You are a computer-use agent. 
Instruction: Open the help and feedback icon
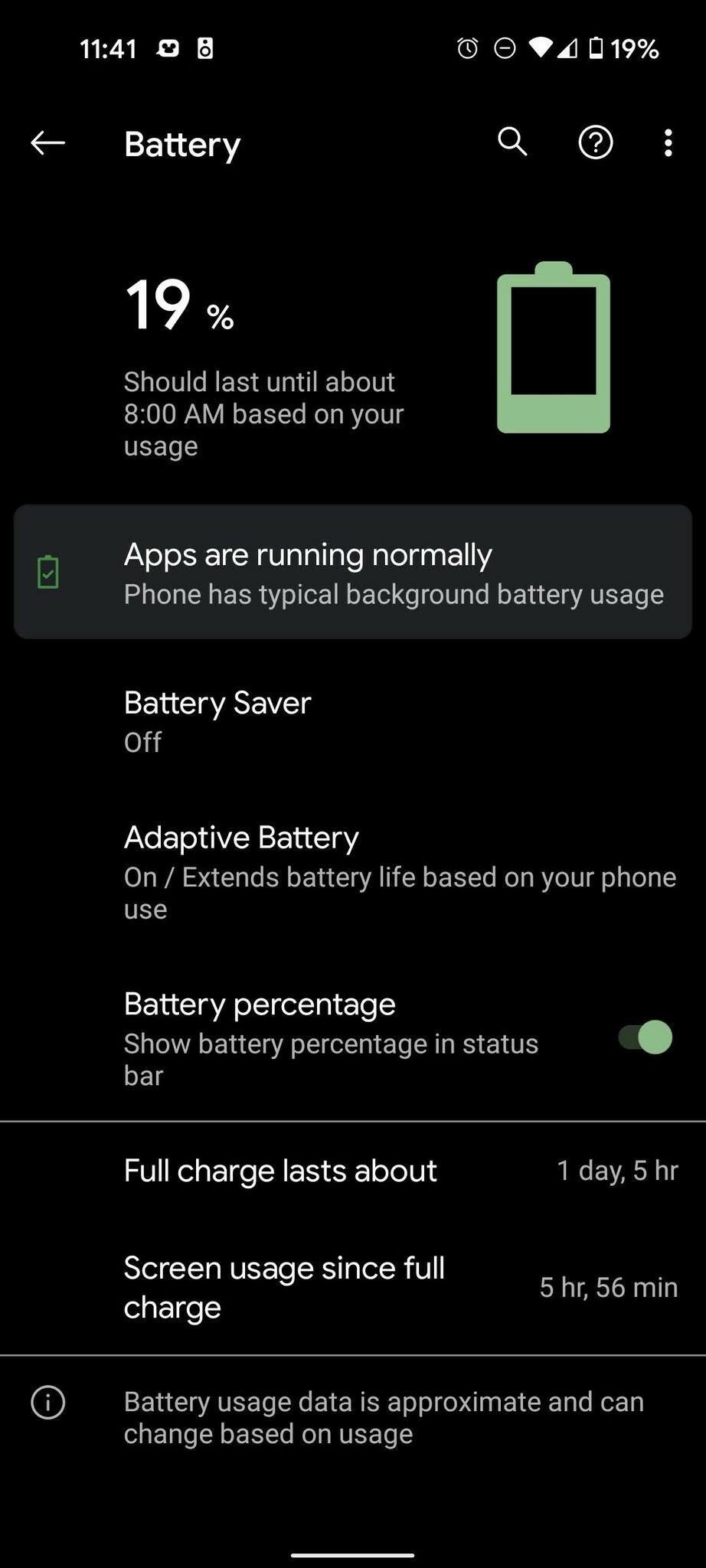pos(595,142)
